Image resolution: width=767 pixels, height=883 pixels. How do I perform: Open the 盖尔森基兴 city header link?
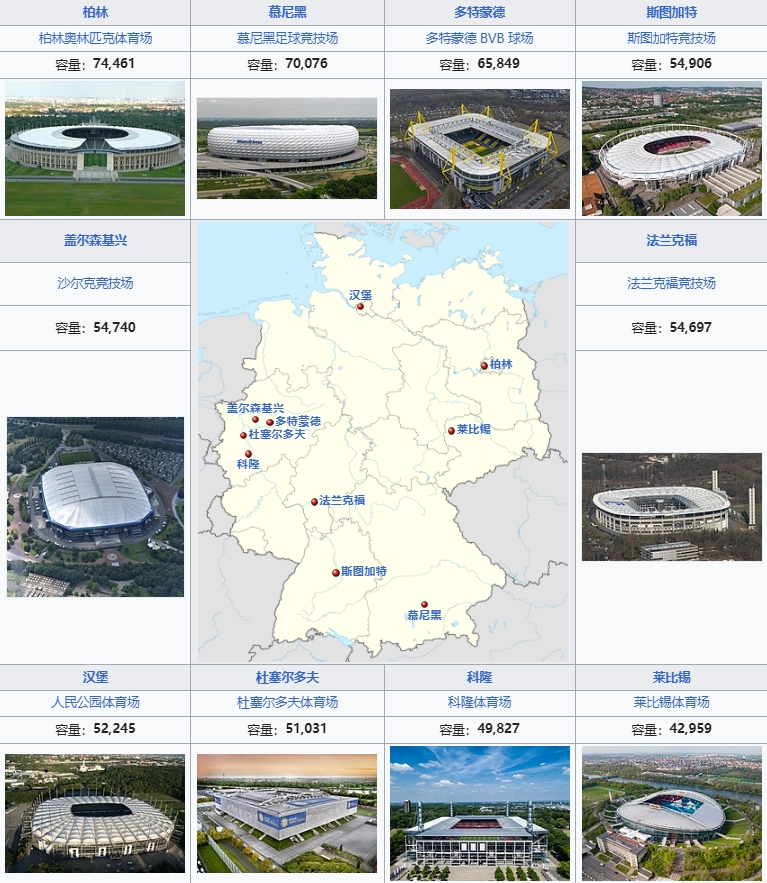[95, 241]
